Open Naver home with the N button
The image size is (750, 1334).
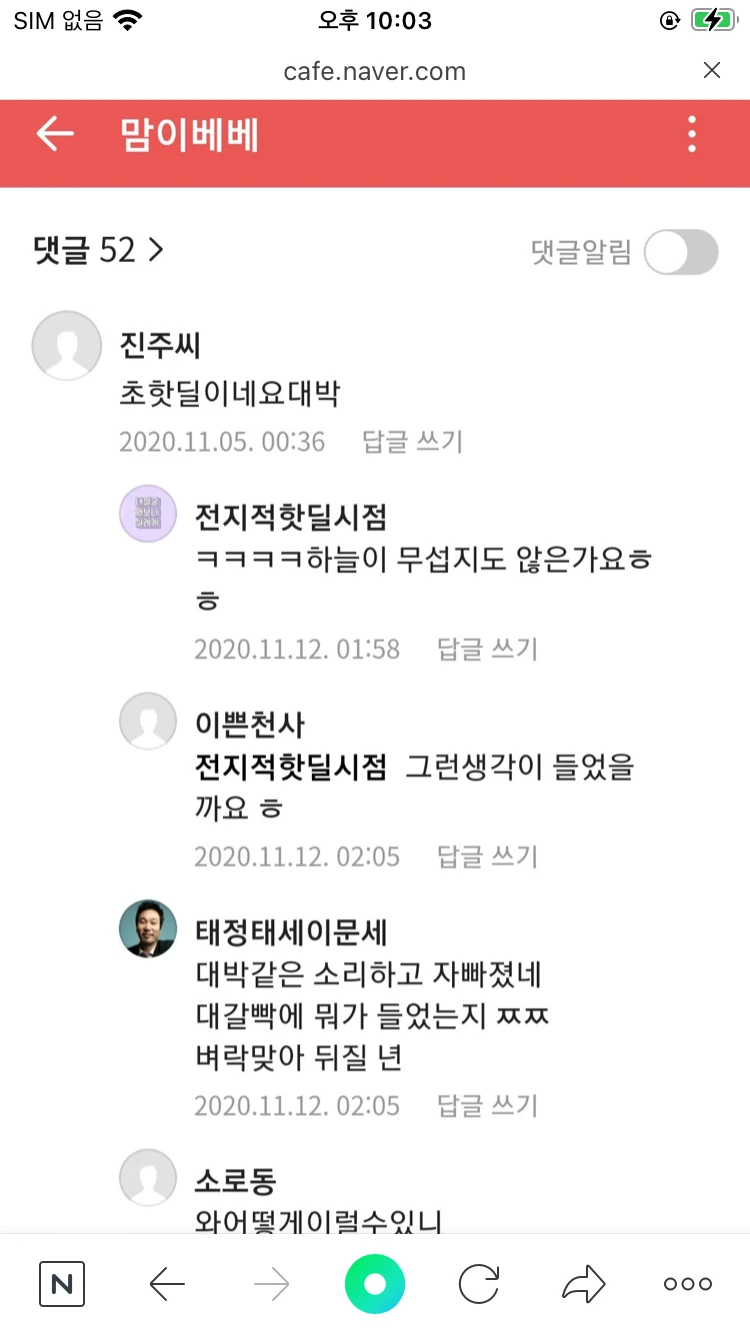click(62, 1284)
